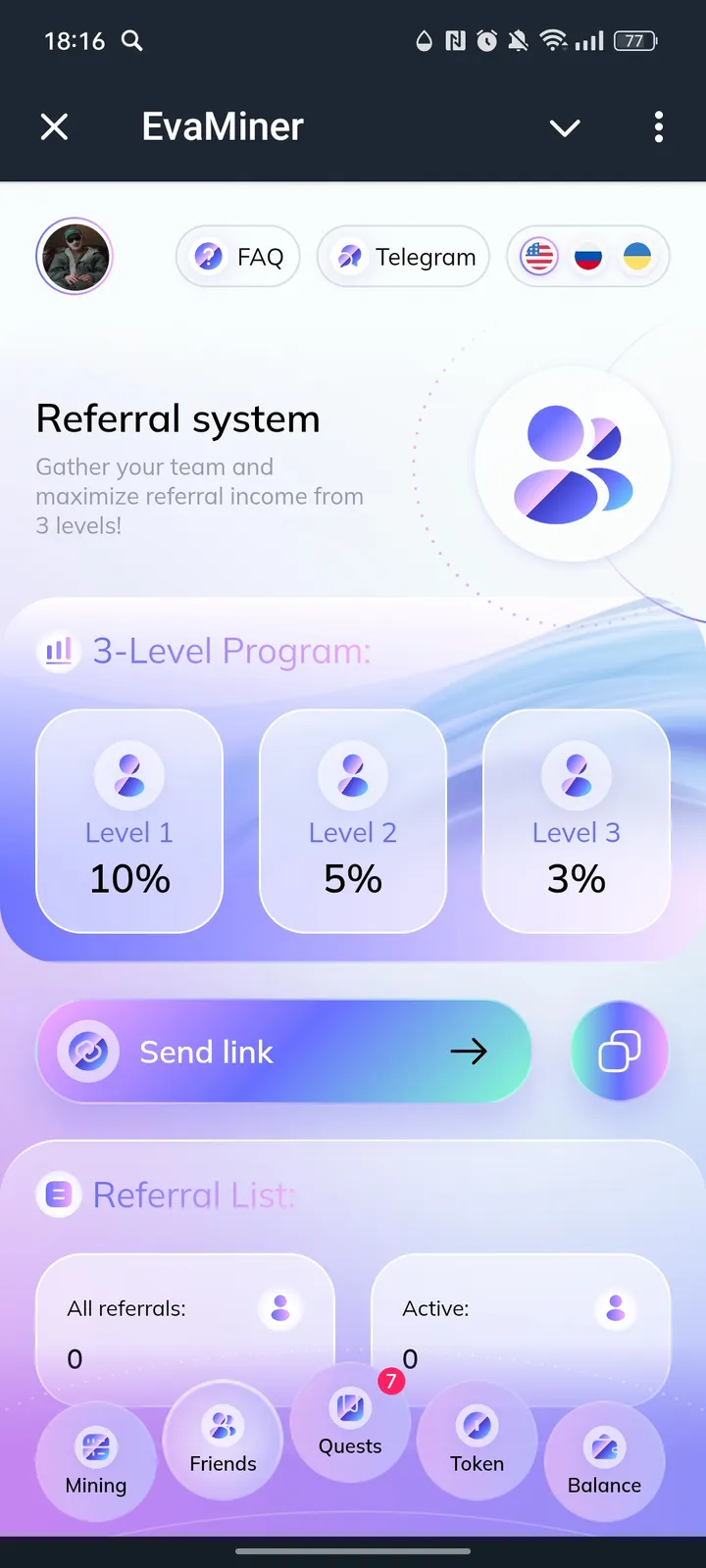Open the three-dot overflow menu
This screenshot has width=706, height=1568.
pos(658,126)
